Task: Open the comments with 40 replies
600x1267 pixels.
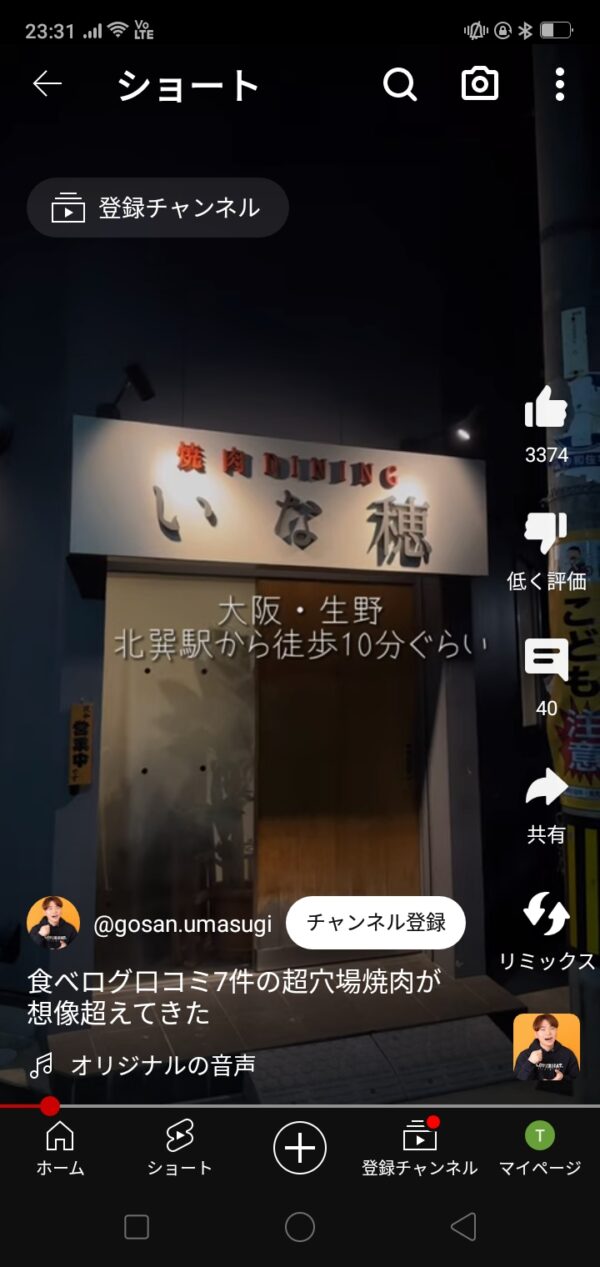Action: (x=546, y=661)
